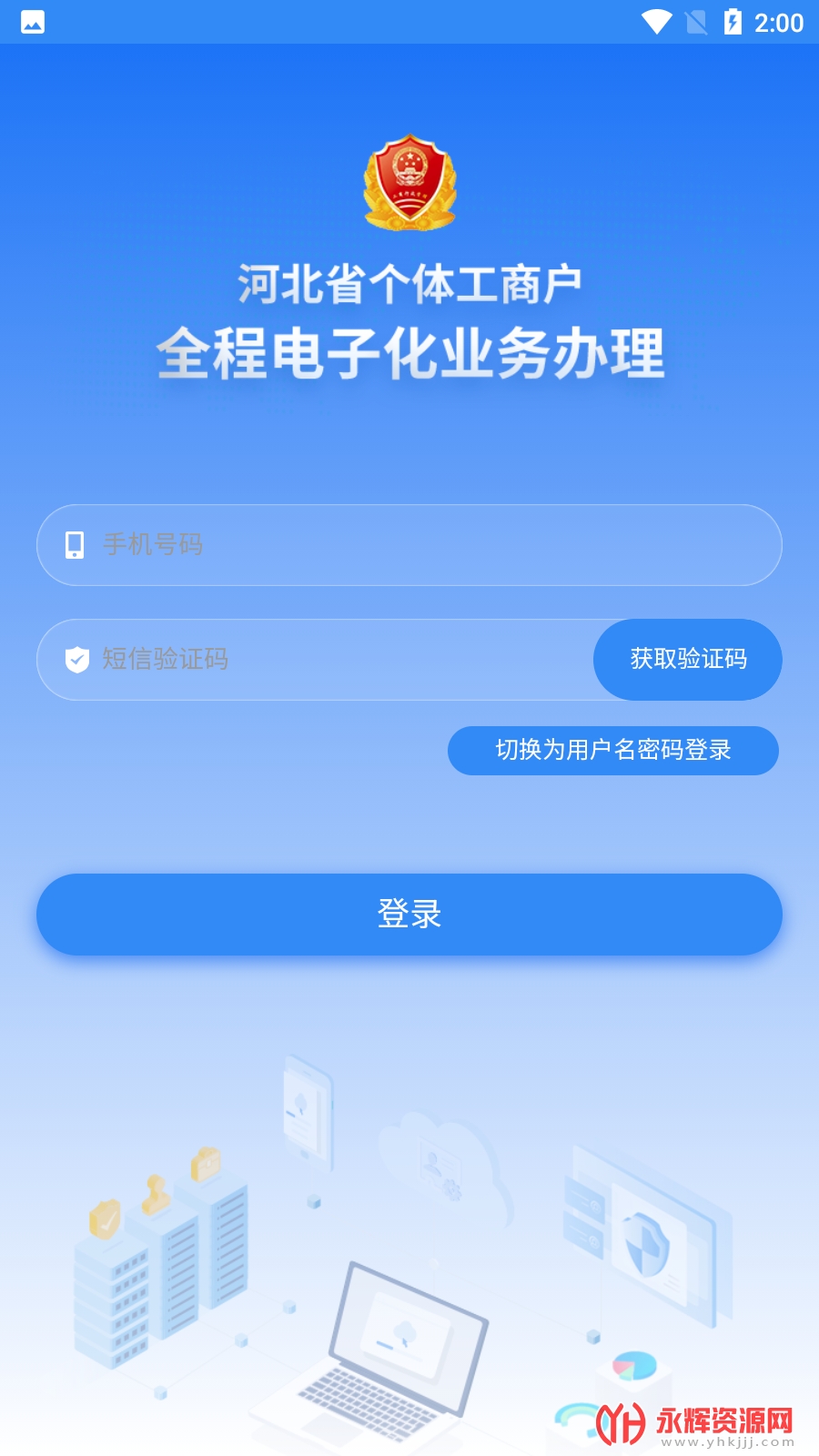Switch to 用户名密码登录 login mode
The width and height of the screenshot is (819, 1456).
pos(613,751)
